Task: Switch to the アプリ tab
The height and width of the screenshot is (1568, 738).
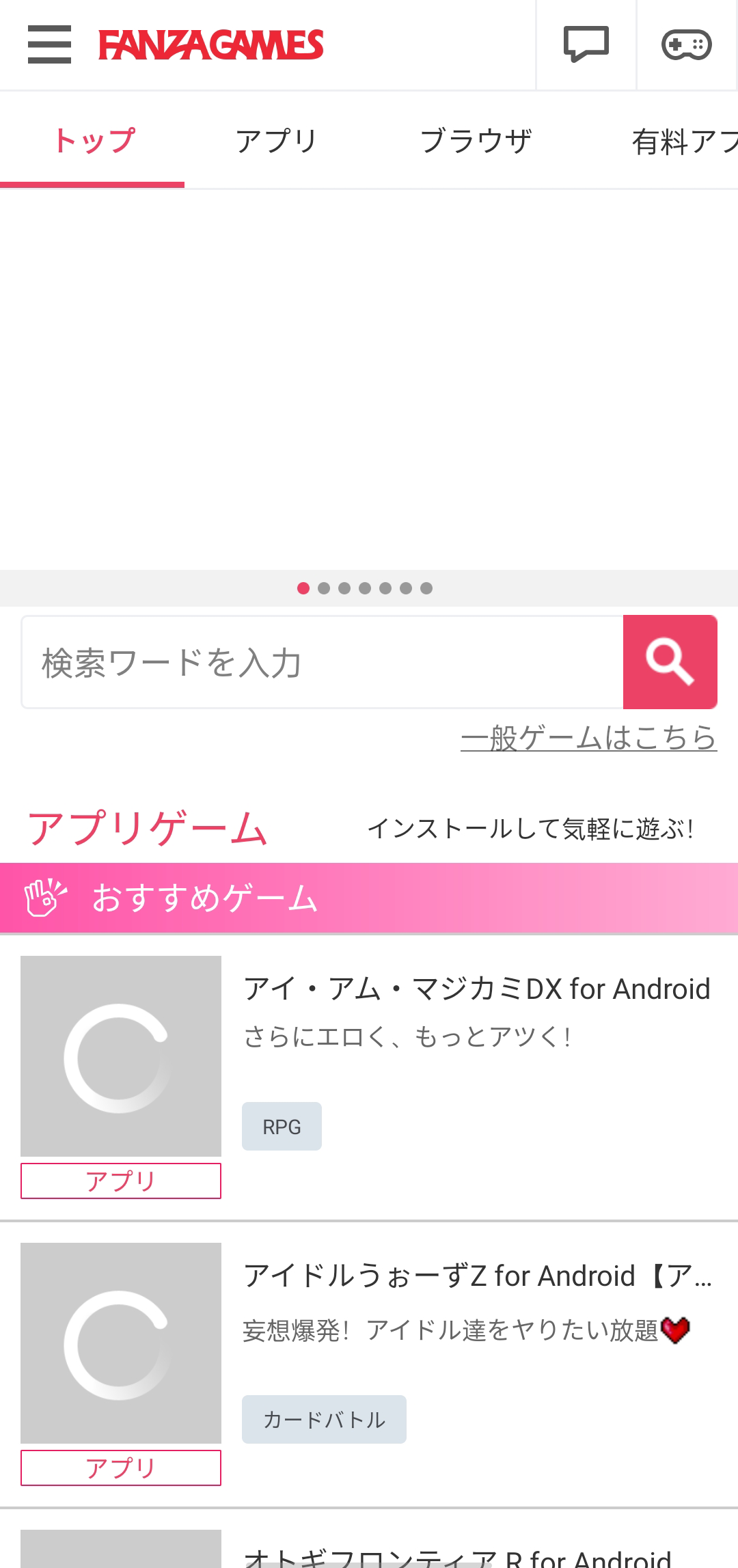Action: [x=276, y=141]
